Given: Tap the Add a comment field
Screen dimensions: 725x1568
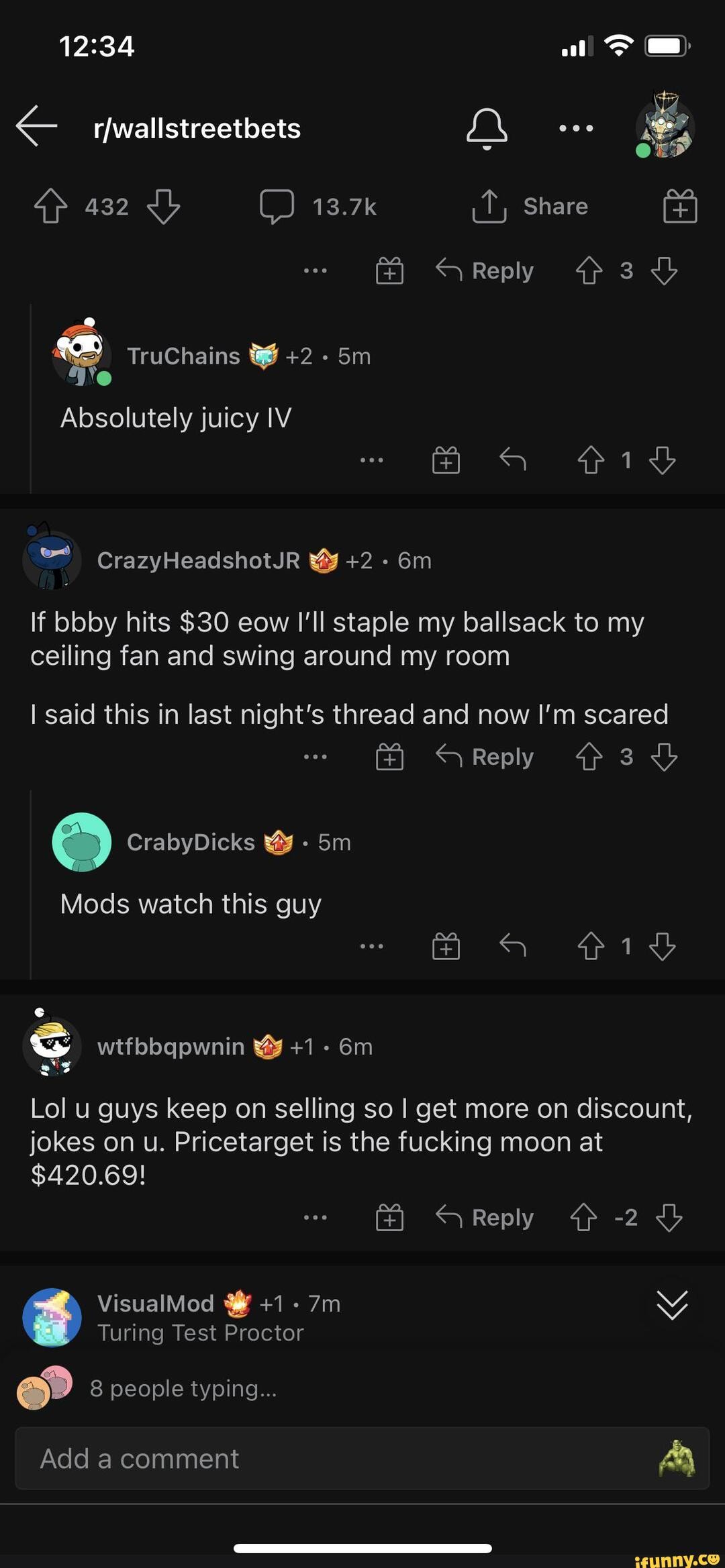Looking at the screenshot, I should tap(269, 1457).
